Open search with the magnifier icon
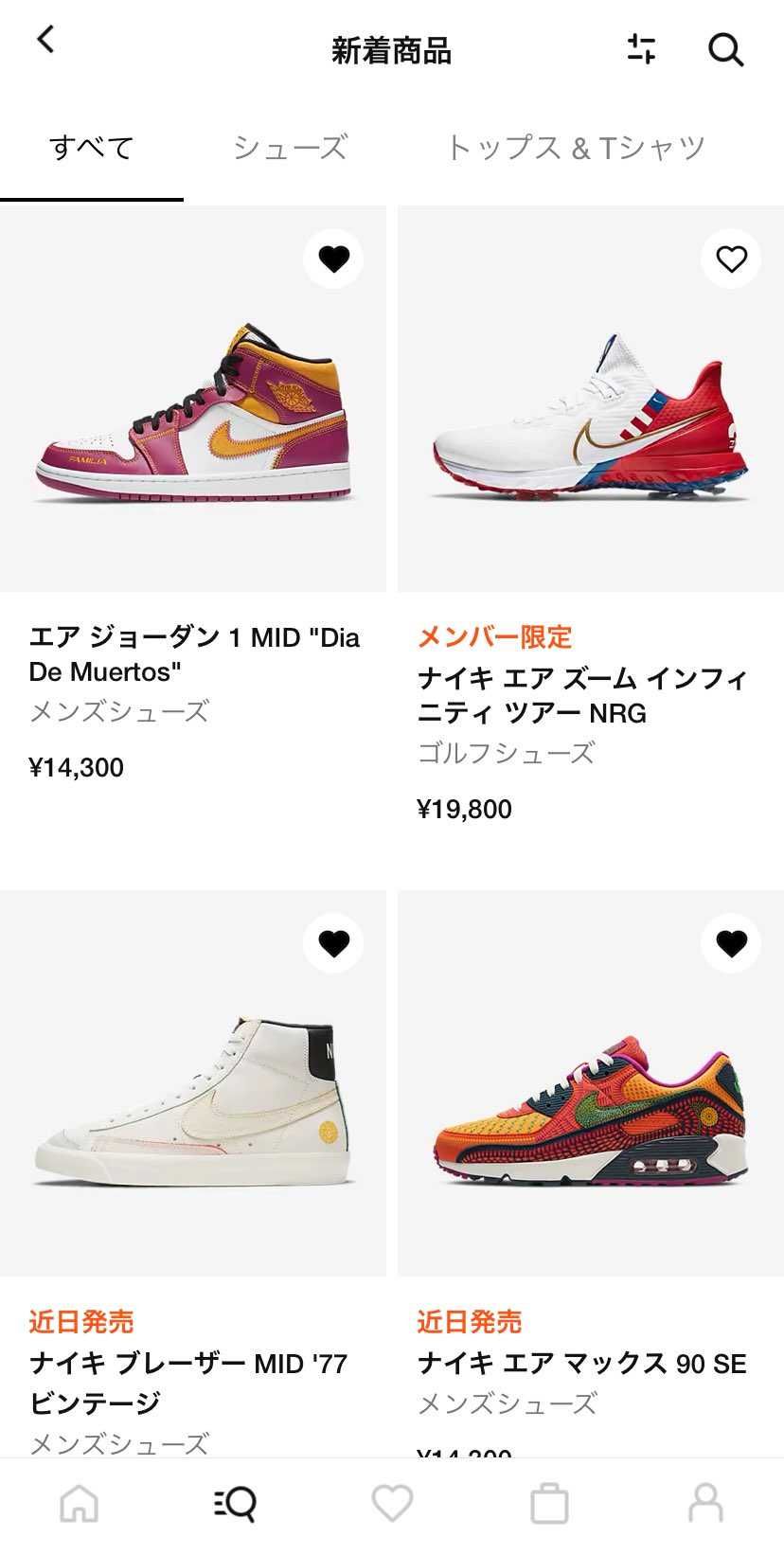Image resolution: width=784 pixels, height=1554 pixels. pyautogui.click(x=725, y=50)
